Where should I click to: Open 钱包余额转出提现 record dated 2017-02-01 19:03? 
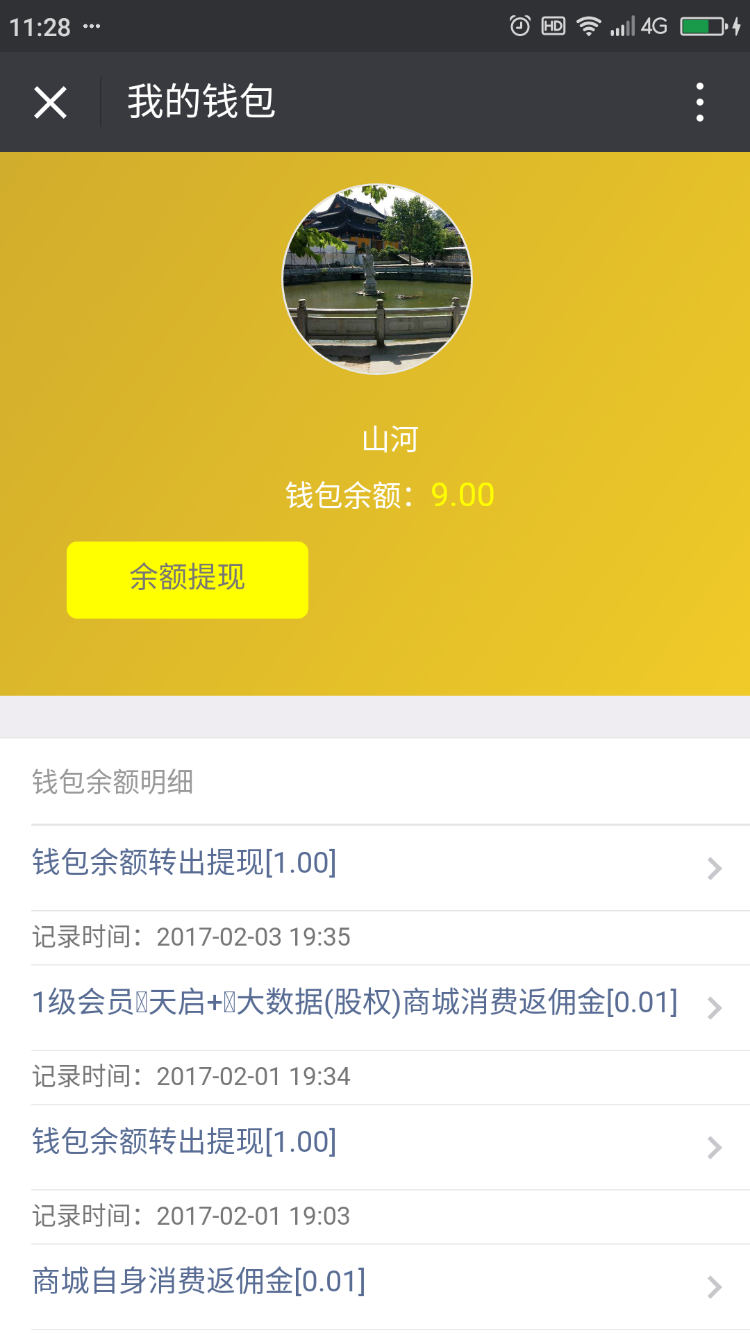375,1145
